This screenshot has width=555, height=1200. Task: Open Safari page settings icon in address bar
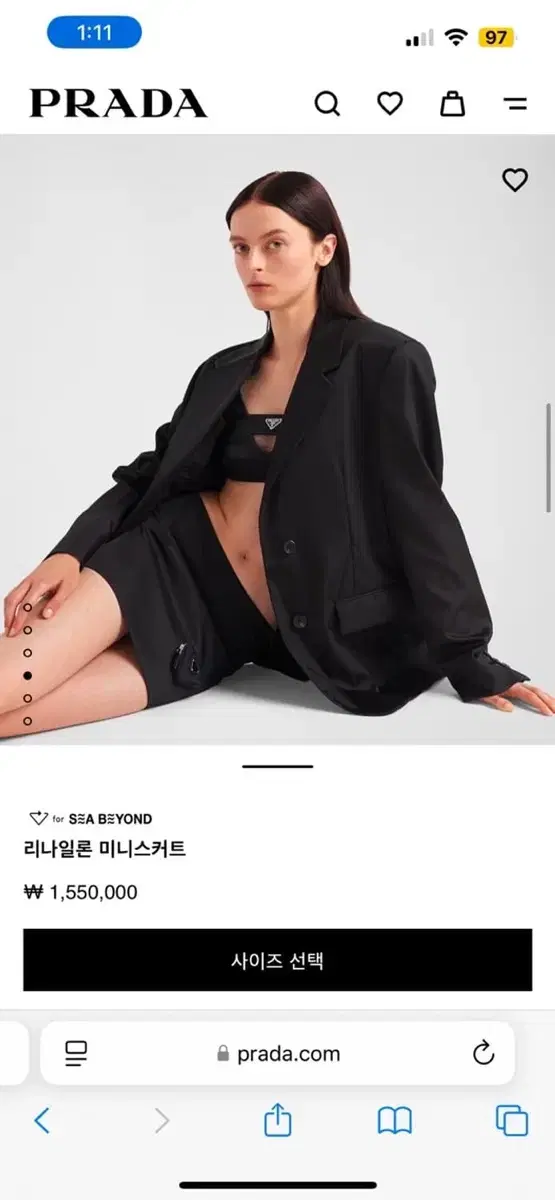pyautogui.click(x=76, y=1053)
